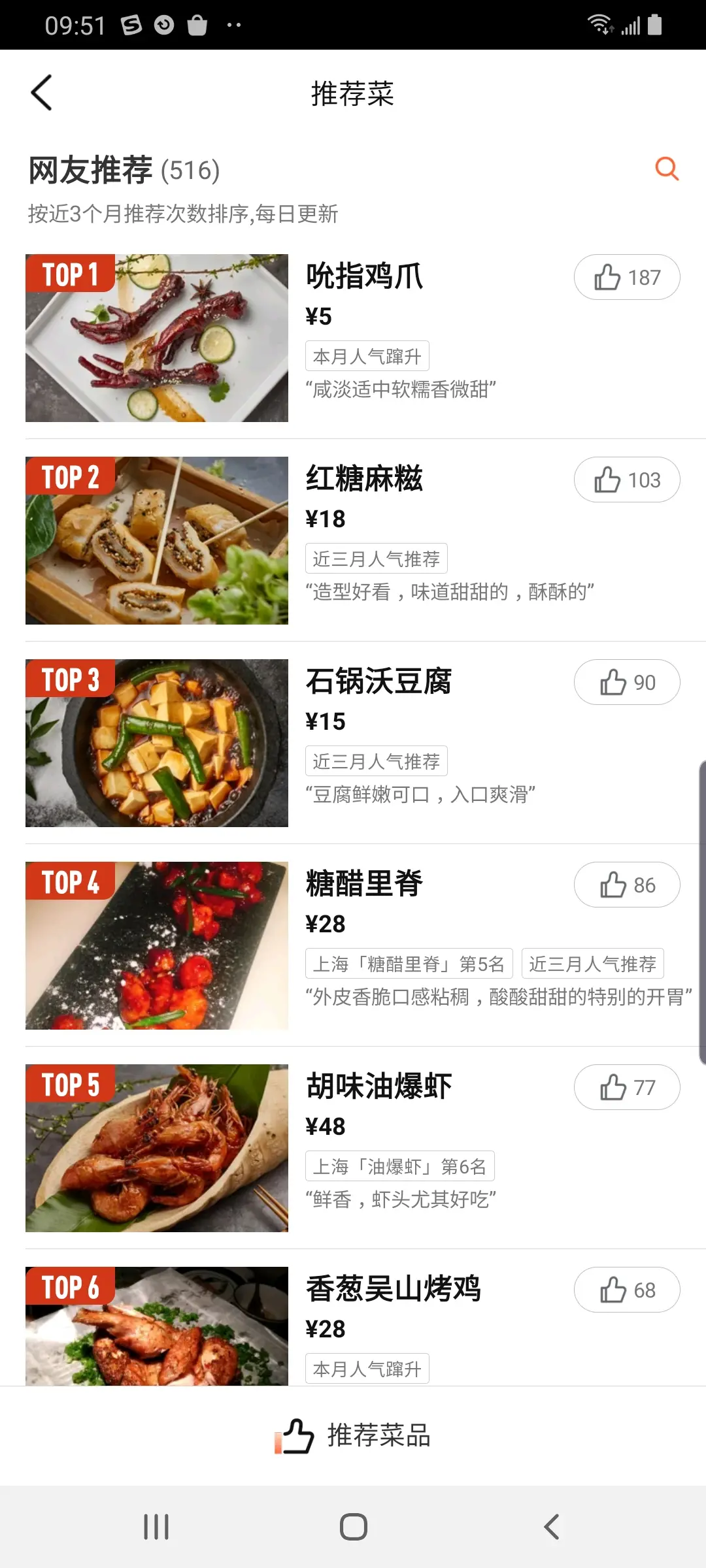Tap the 近三月人气推荐 tag under 石锅沃豆腐

(377, 760)
